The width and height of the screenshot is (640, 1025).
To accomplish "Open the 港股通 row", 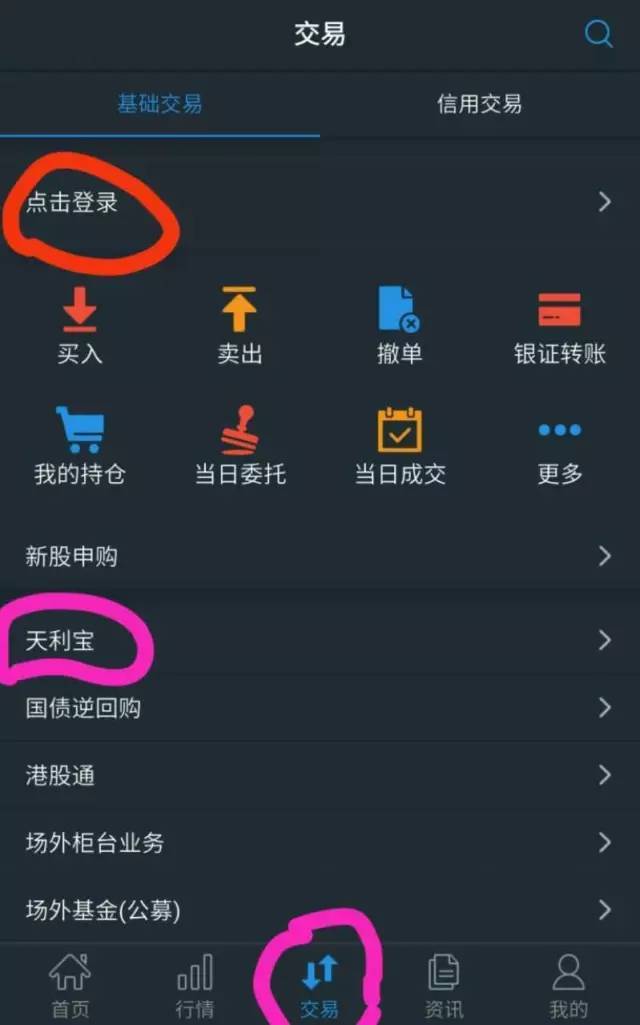I will click(x=320, y=775).
